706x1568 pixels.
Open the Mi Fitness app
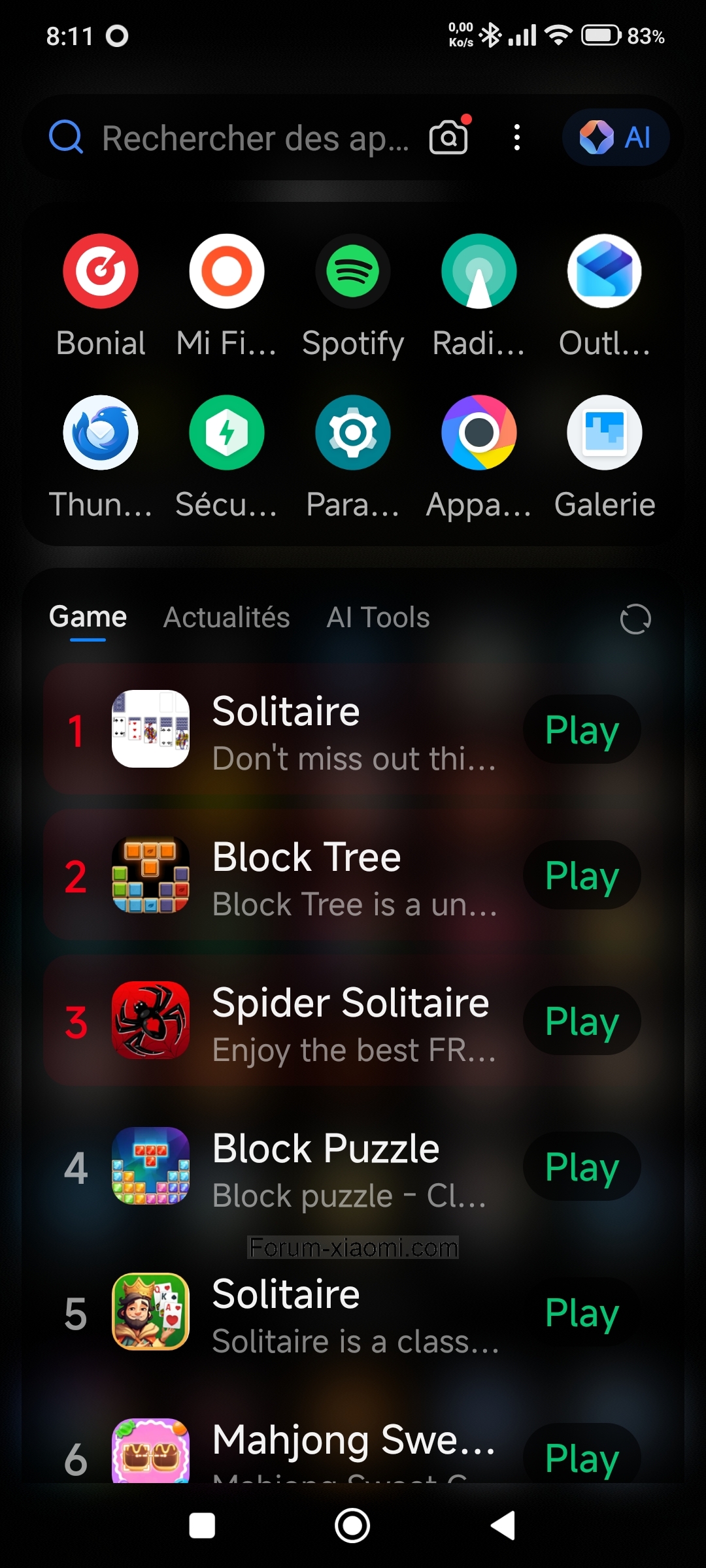[227, 272]
